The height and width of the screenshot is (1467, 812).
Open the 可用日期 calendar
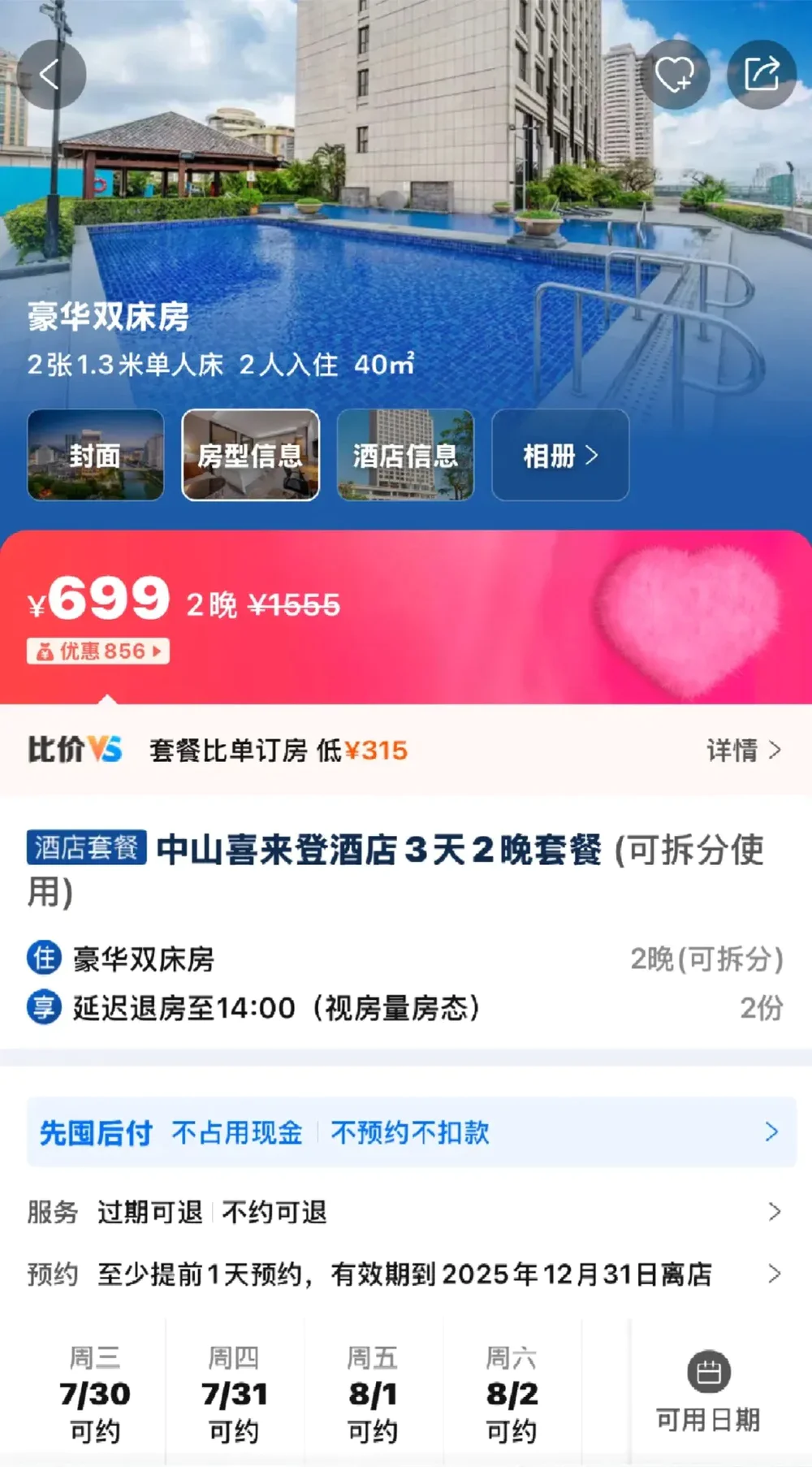709,1392
